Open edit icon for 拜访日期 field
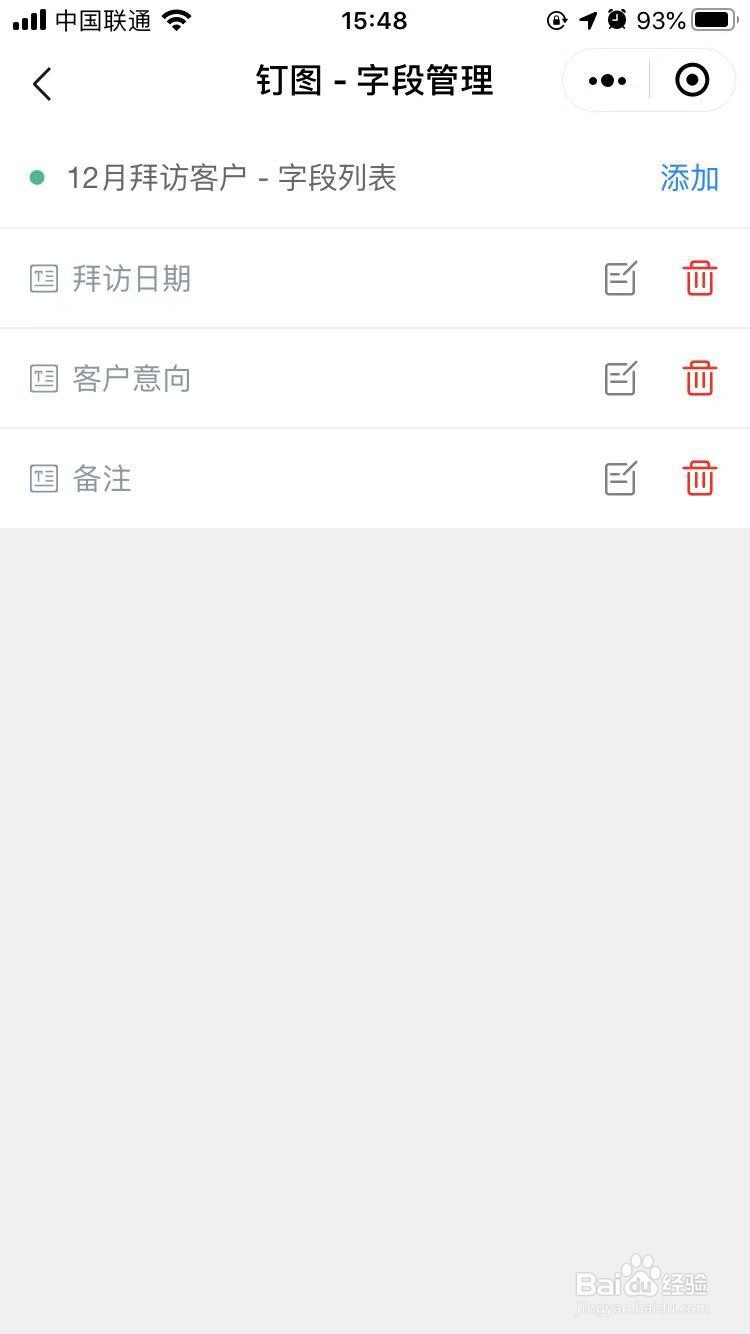The height and width of the screenshot is (1334, 750). click(x=620, y=278)
